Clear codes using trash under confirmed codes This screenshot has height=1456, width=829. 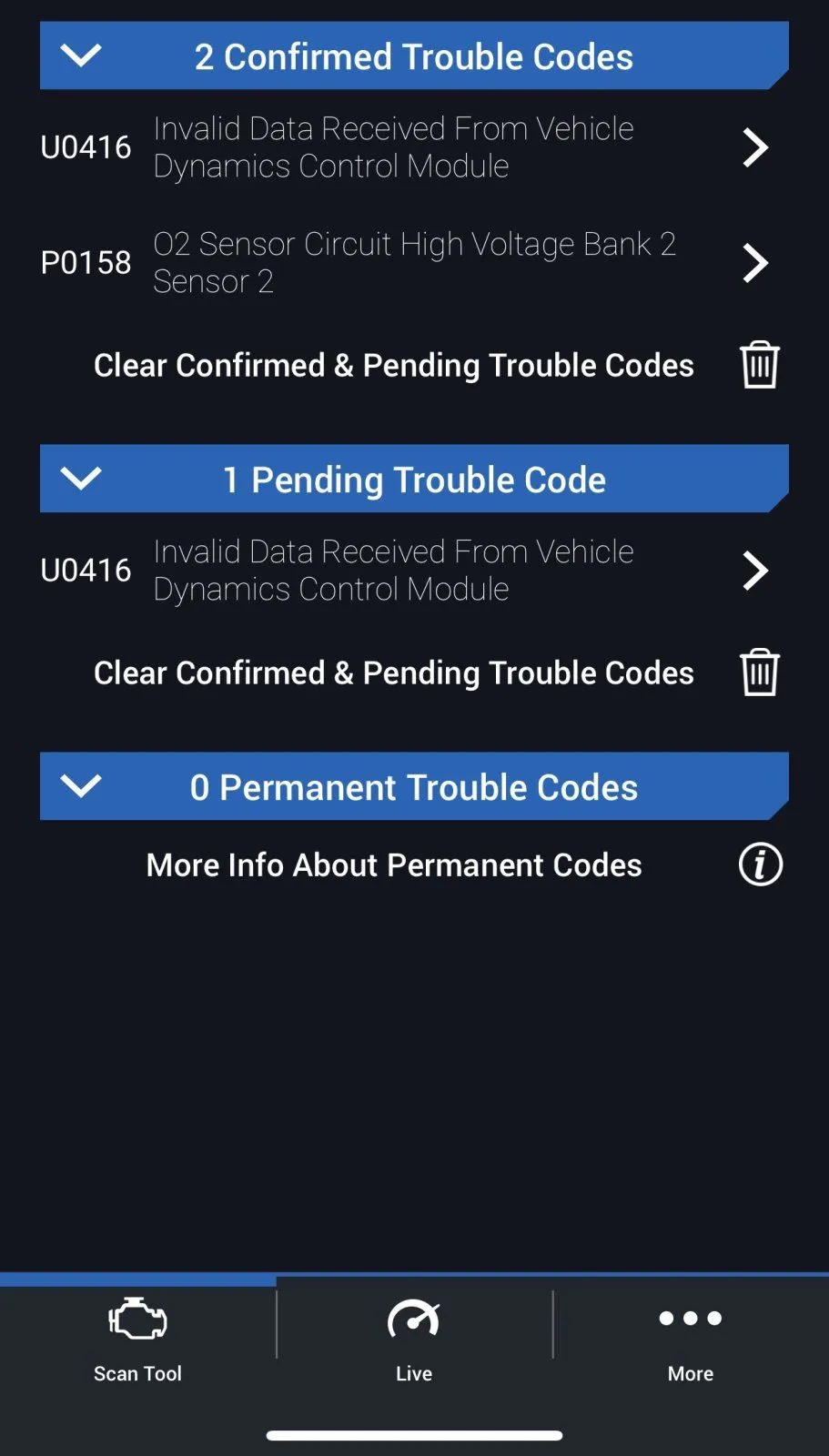pyautogui.click(x=759, y=365)
